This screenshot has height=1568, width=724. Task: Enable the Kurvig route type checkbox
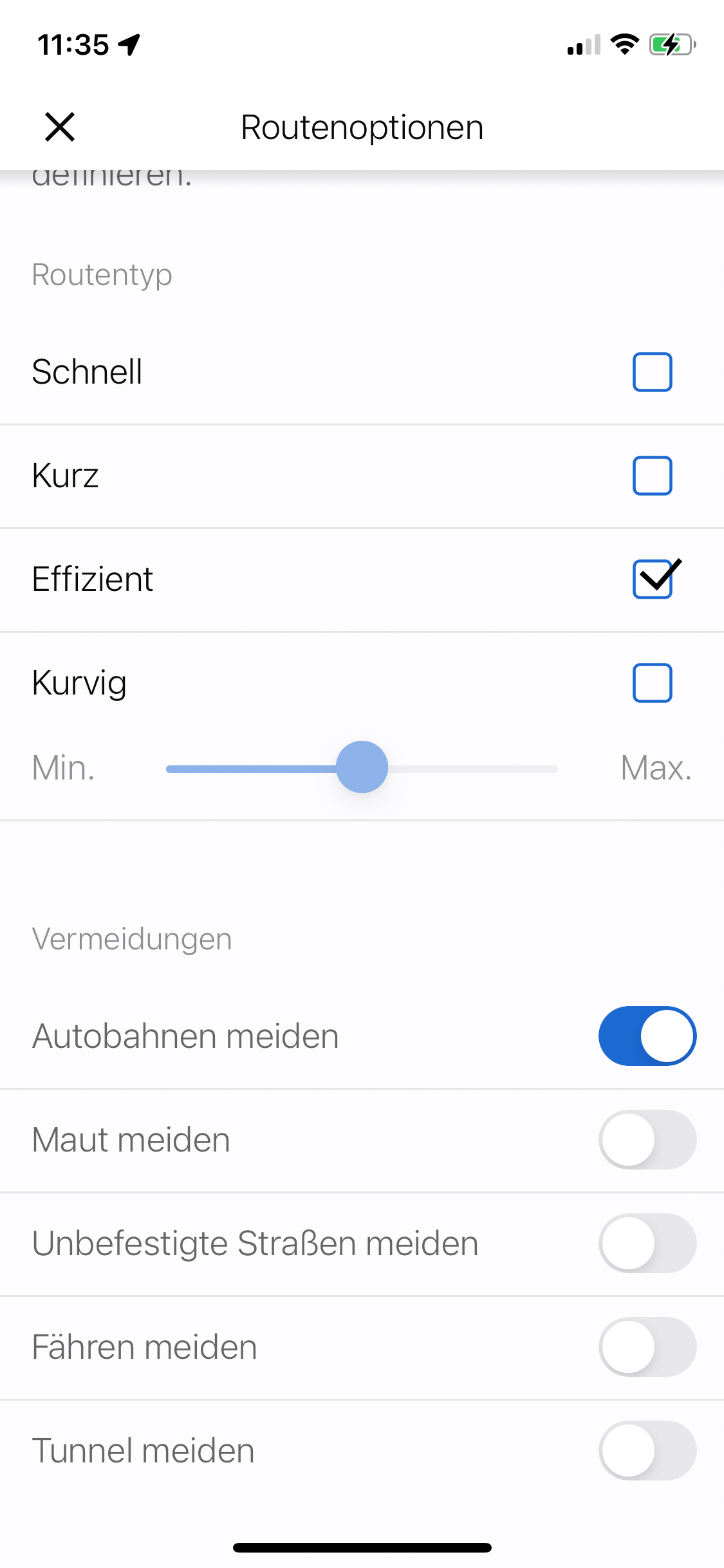coord(653,683)
